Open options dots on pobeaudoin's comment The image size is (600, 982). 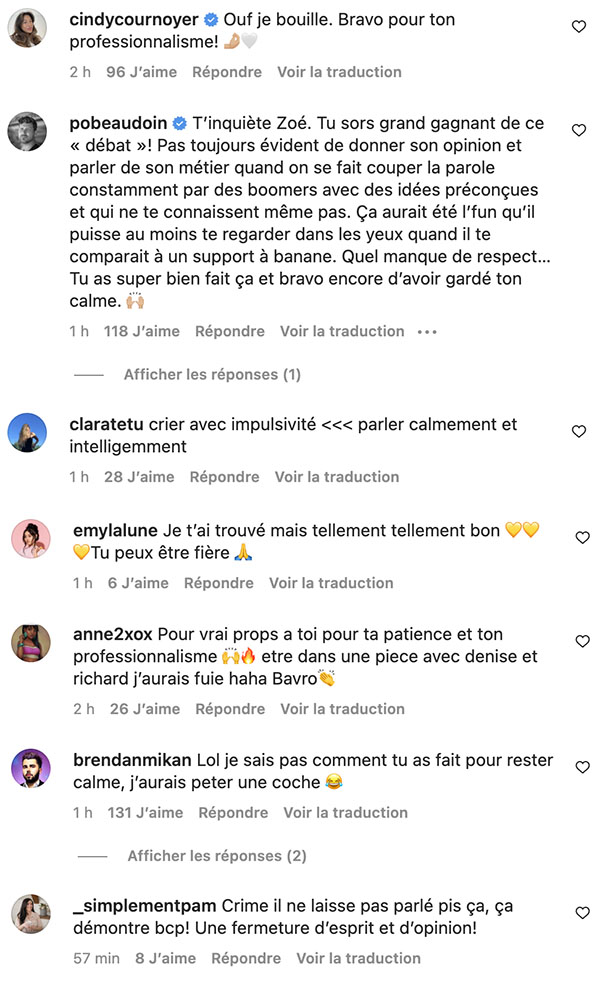tap(427, 331)
